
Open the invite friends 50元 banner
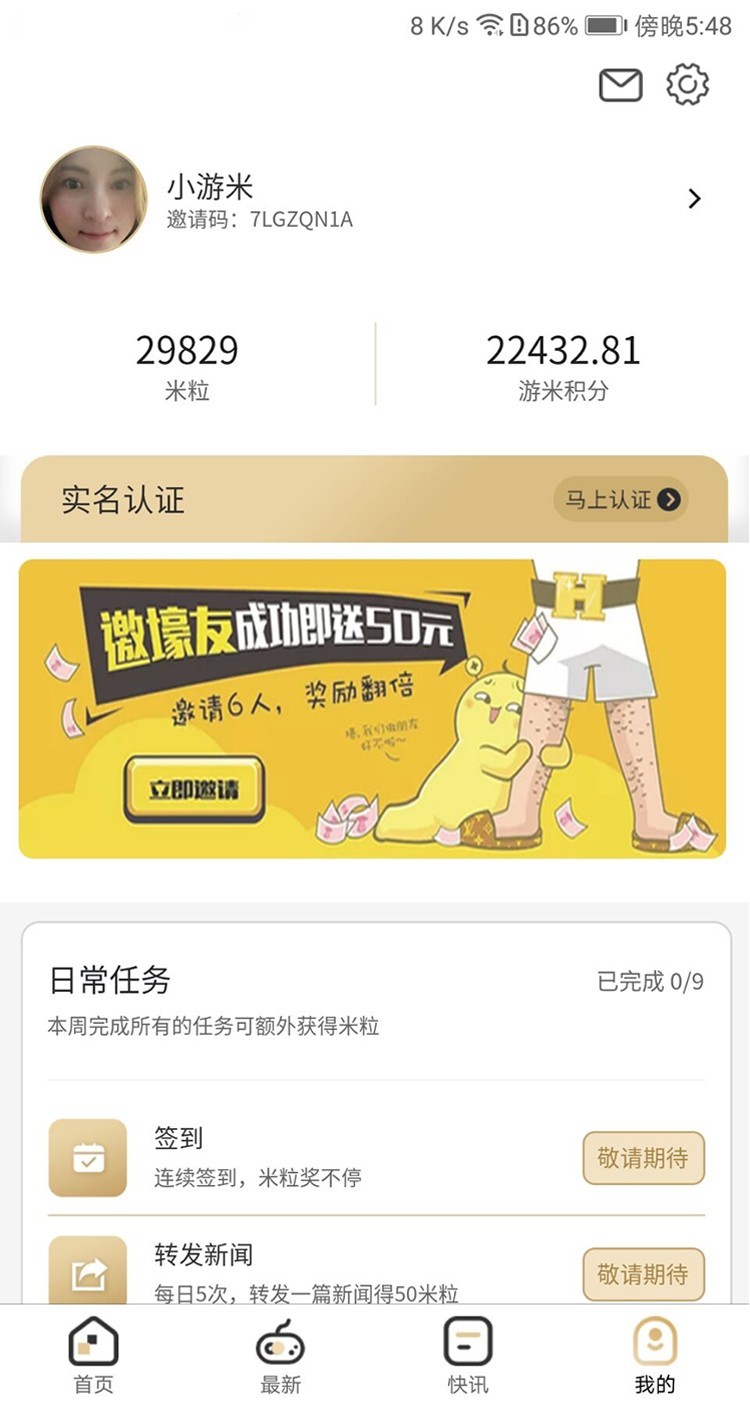pyautogui.click(x=372, y=708)
